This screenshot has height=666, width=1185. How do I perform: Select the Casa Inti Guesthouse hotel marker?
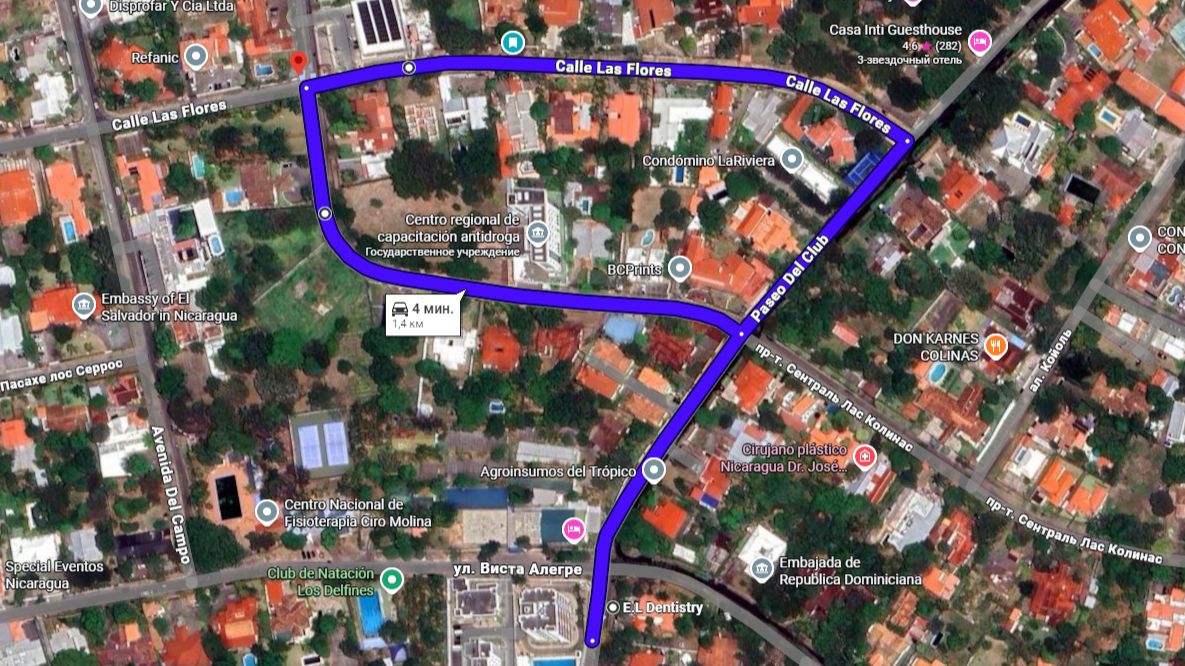pos(980,41)
